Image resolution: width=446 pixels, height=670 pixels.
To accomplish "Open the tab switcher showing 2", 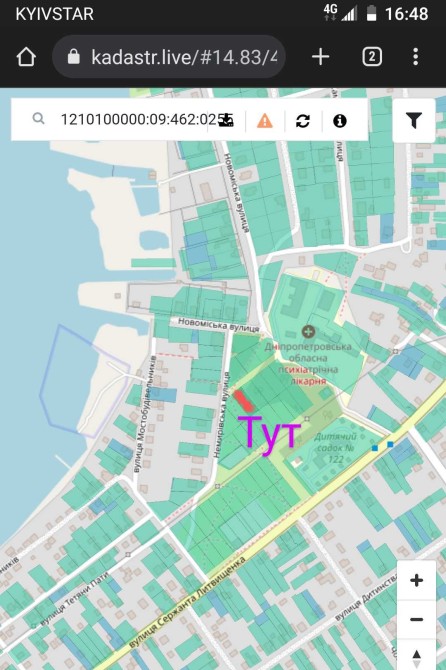I will [372, 57].
